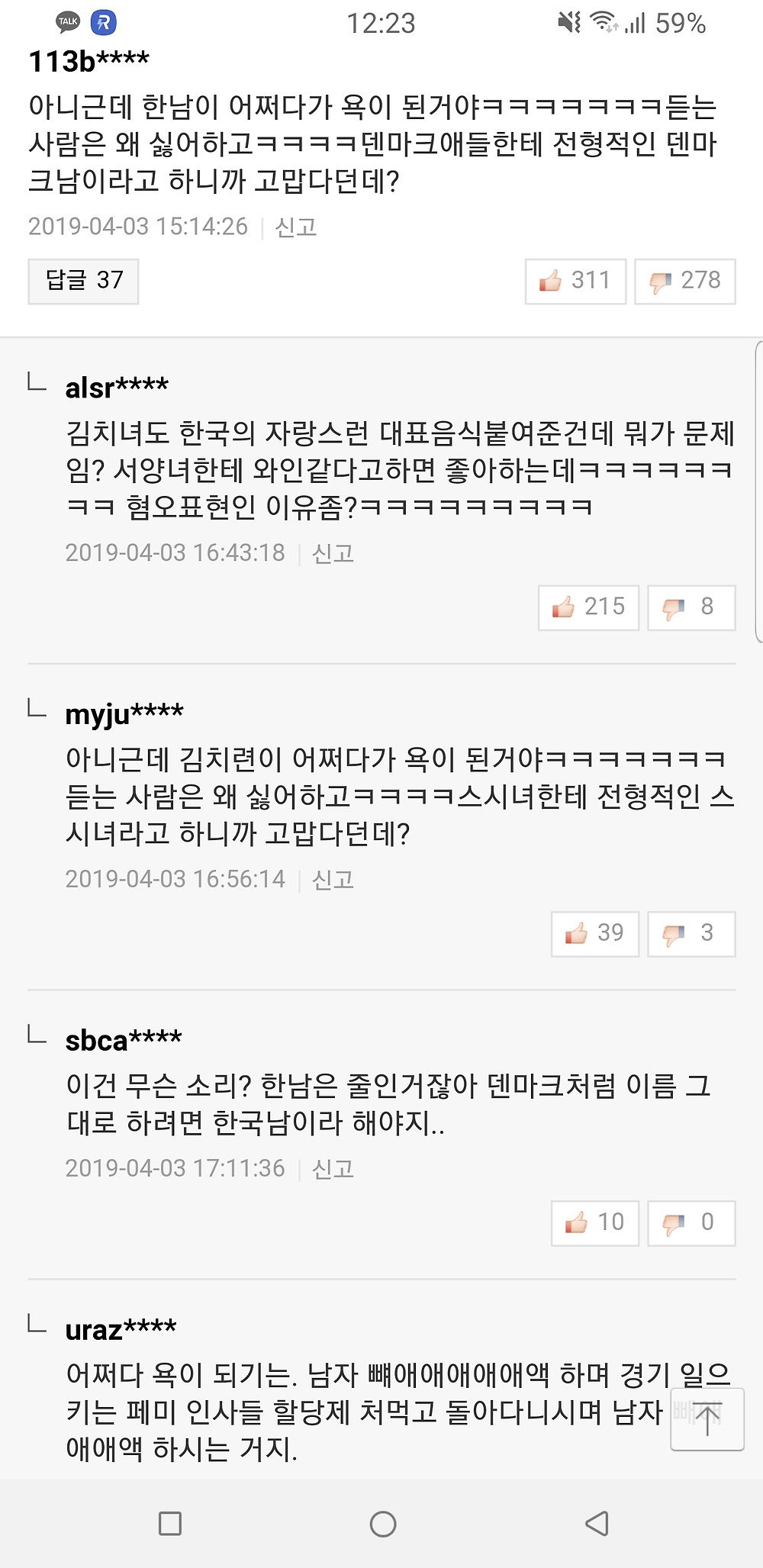The image size is (763, 1568).
Task: Dislike the reply from alsr****
Action: pyautogui.click(x=691, y=607)
